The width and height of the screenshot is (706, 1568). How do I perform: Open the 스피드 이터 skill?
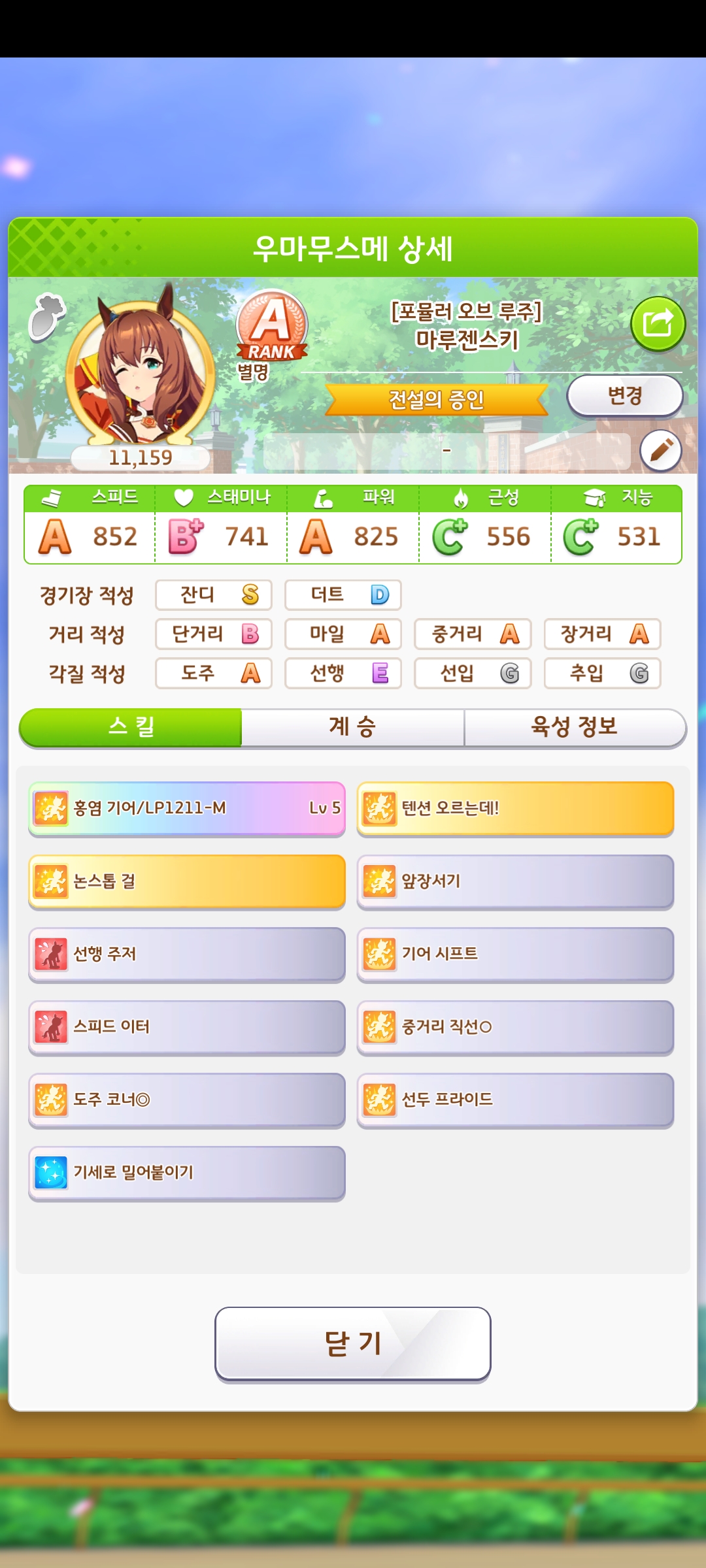[x=187, y=1027]
